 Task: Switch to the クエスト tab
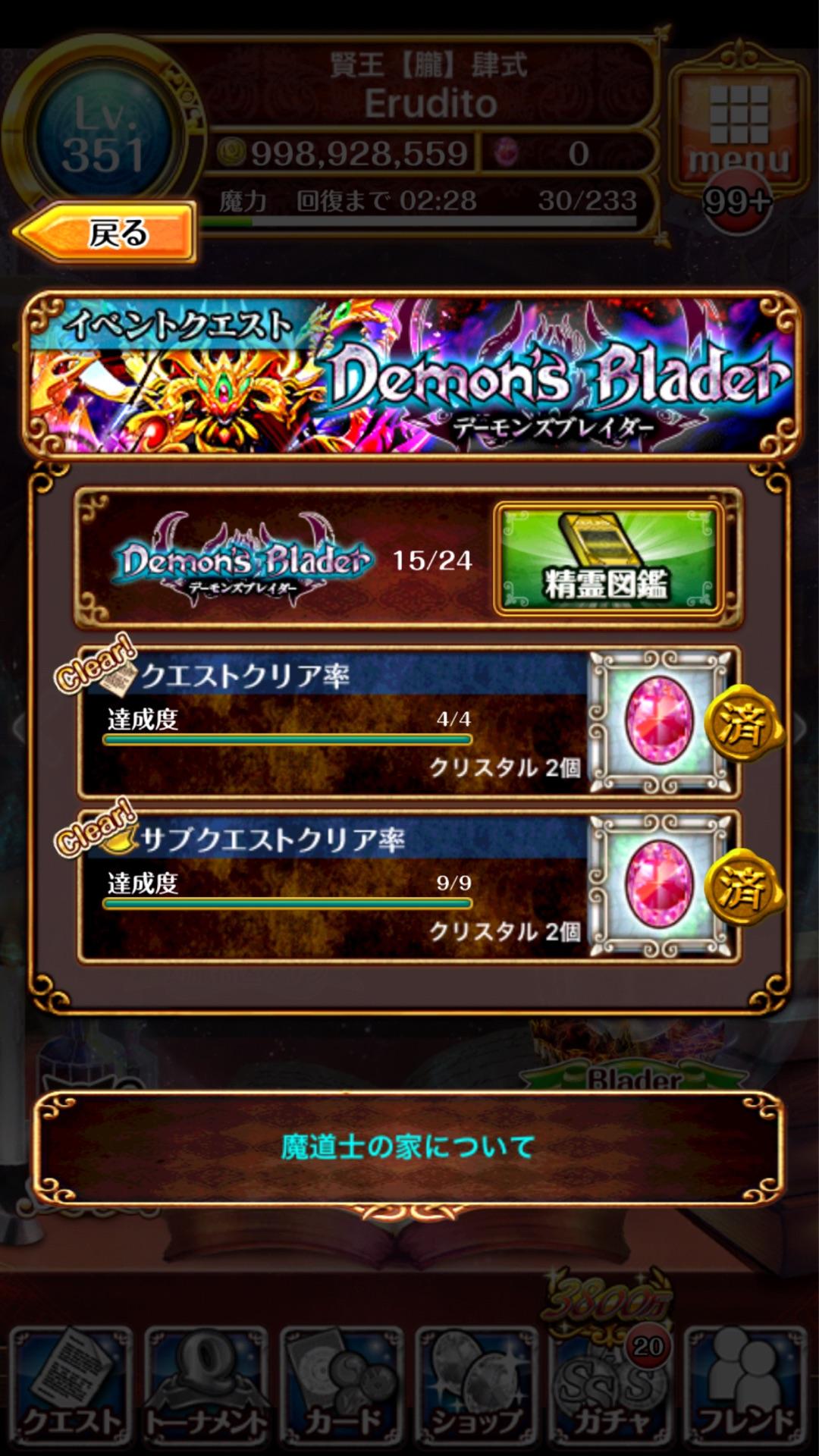[x=71, y=1387]
